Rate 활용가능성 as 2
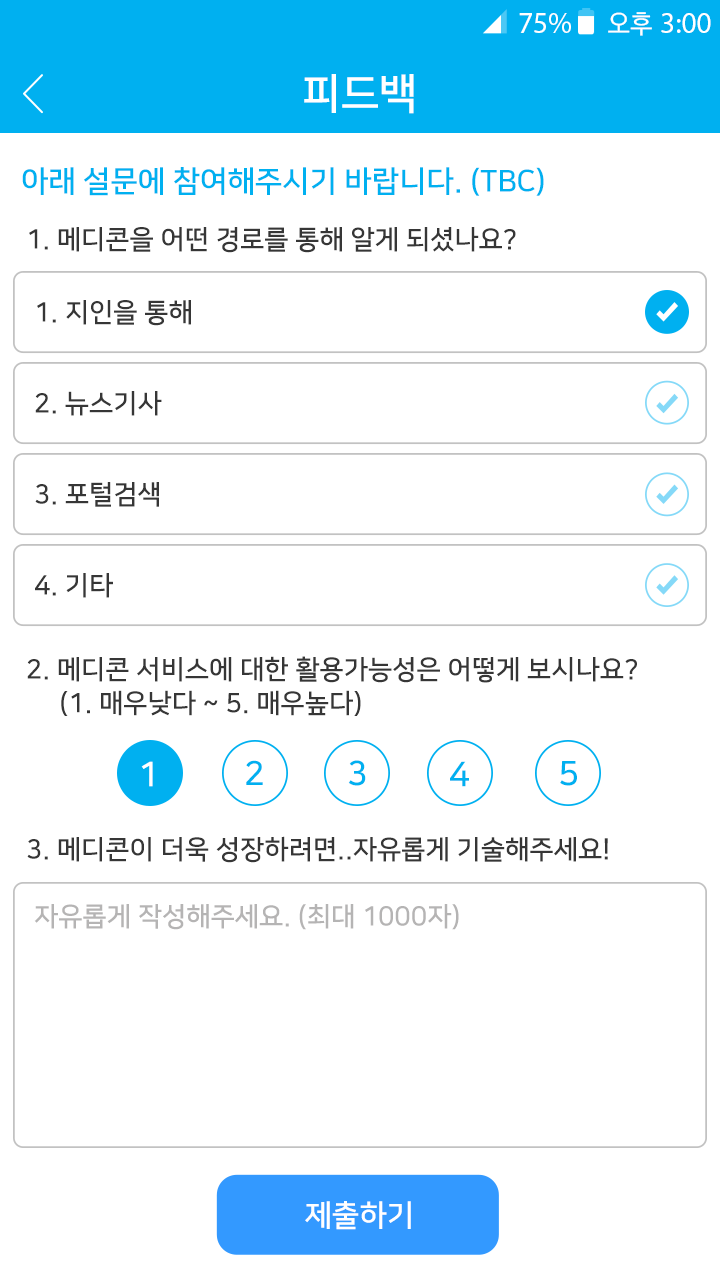This screenshot has width=720, height=1280. (254, 773)
